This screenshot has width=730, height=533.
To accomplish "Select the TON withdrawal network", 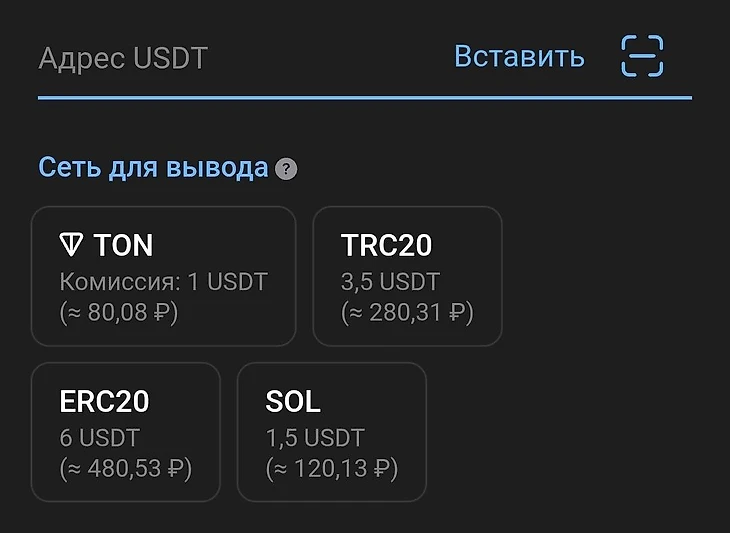I will tap(164, 276).
